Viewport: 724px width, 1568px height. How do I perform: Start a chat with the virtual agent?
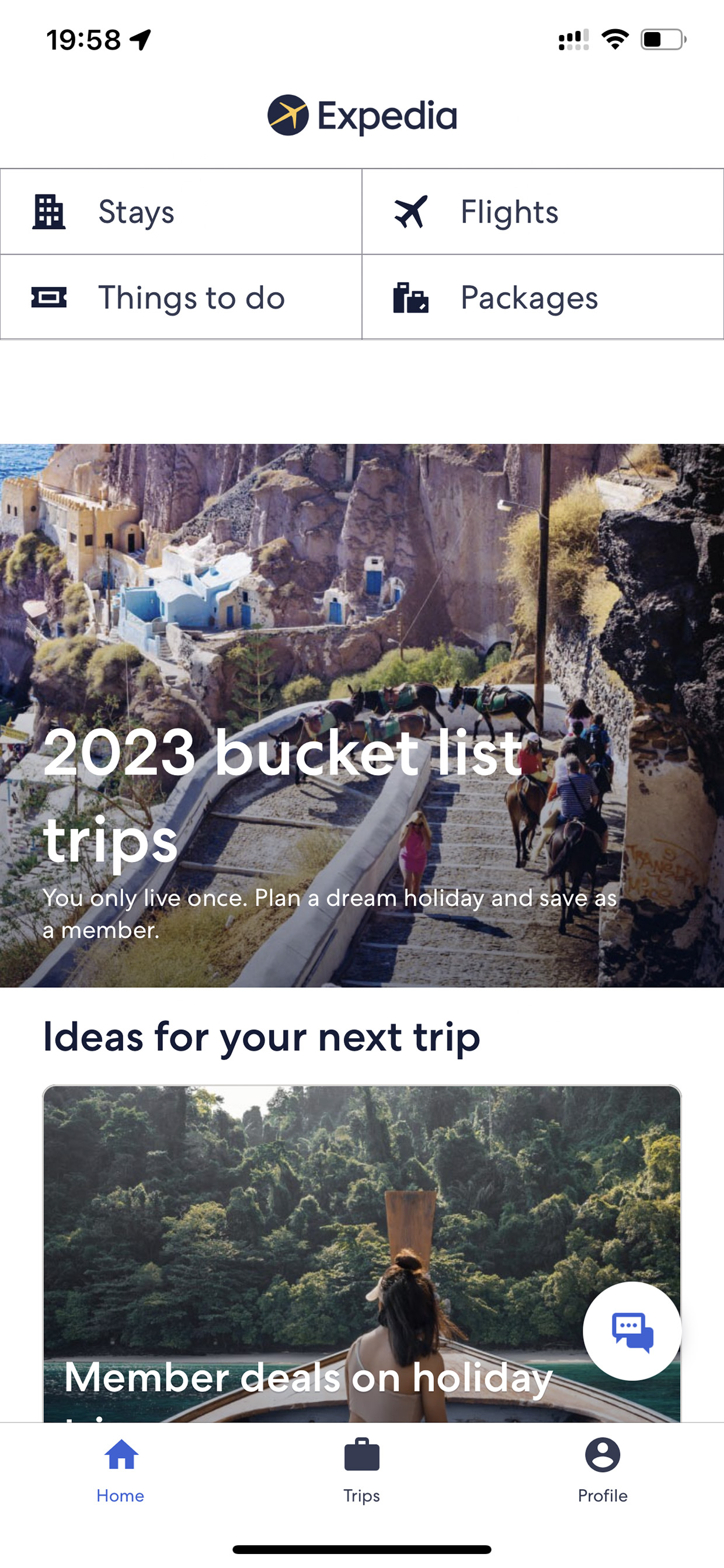632,1331
